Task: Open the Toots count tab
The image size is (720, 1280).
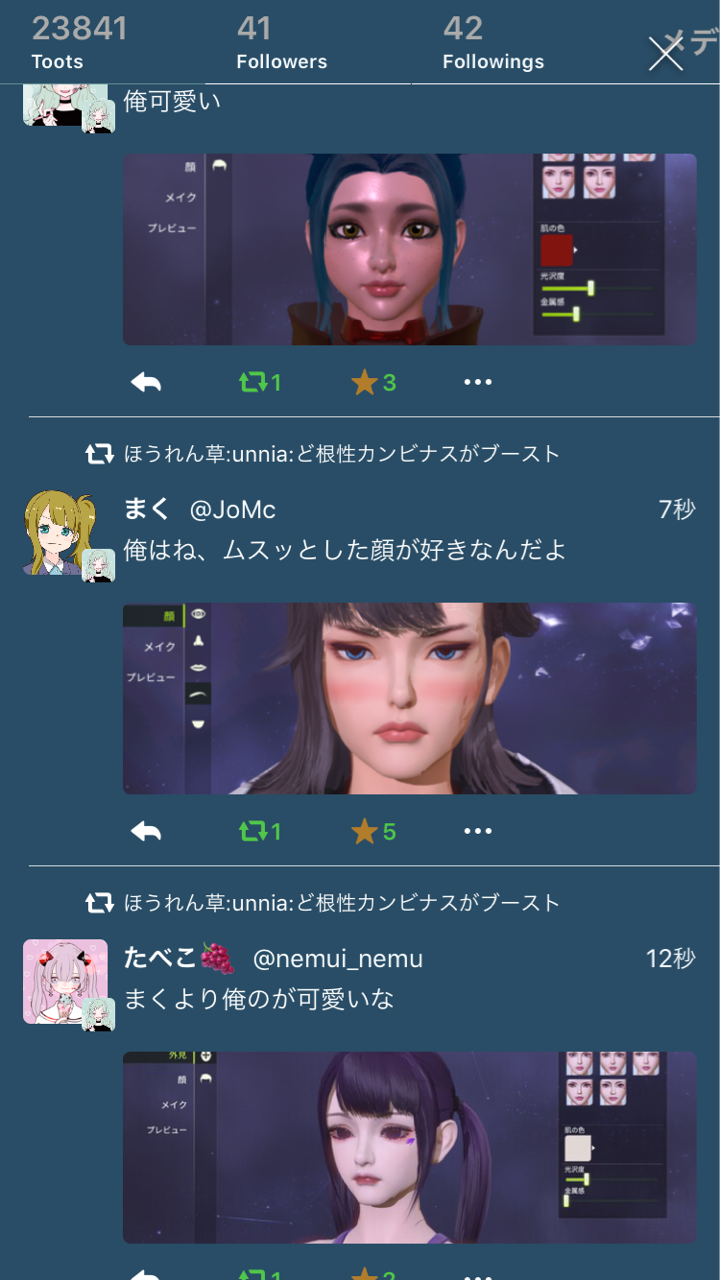Action: [79, 42]
